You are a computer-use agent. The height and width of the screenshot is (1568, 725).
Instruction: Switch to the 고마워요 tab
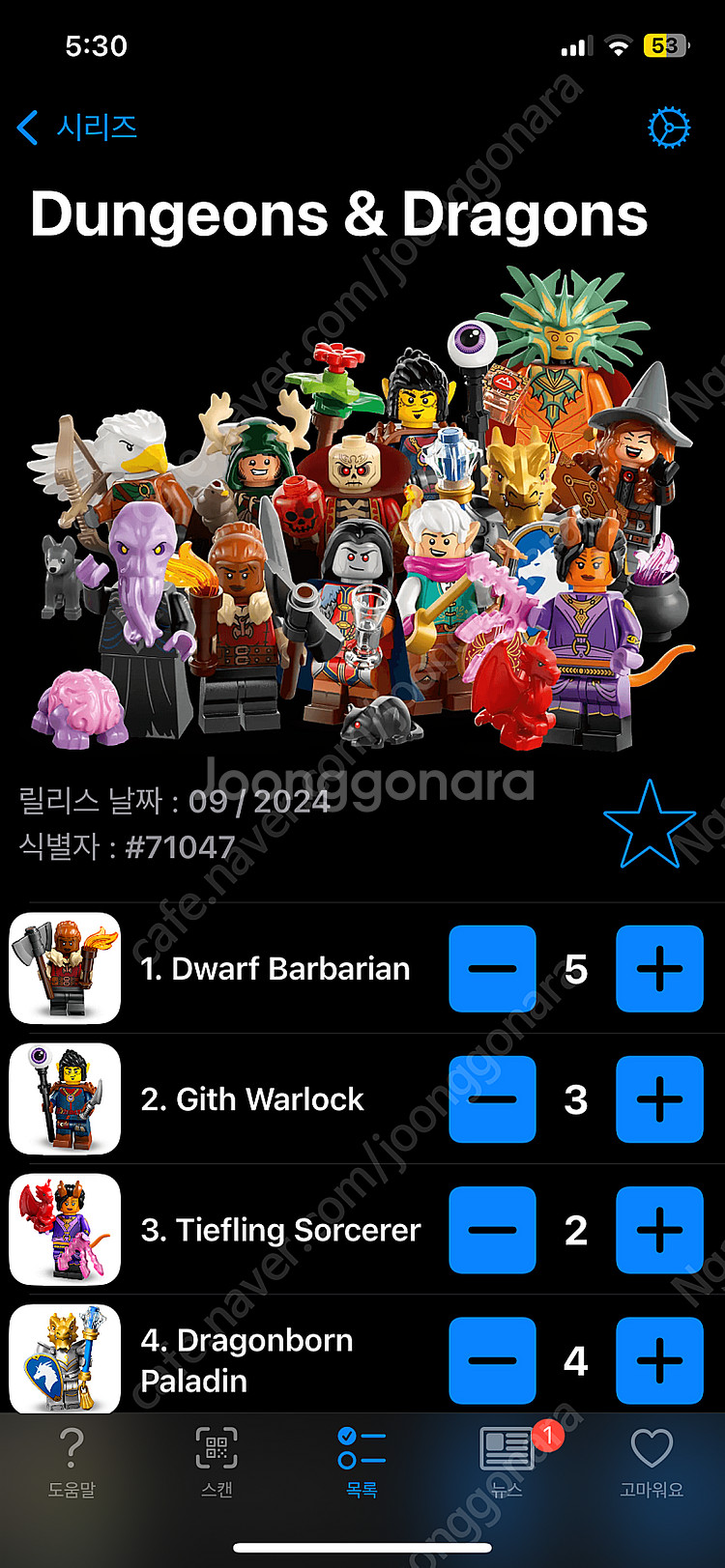coord(652,1462)
